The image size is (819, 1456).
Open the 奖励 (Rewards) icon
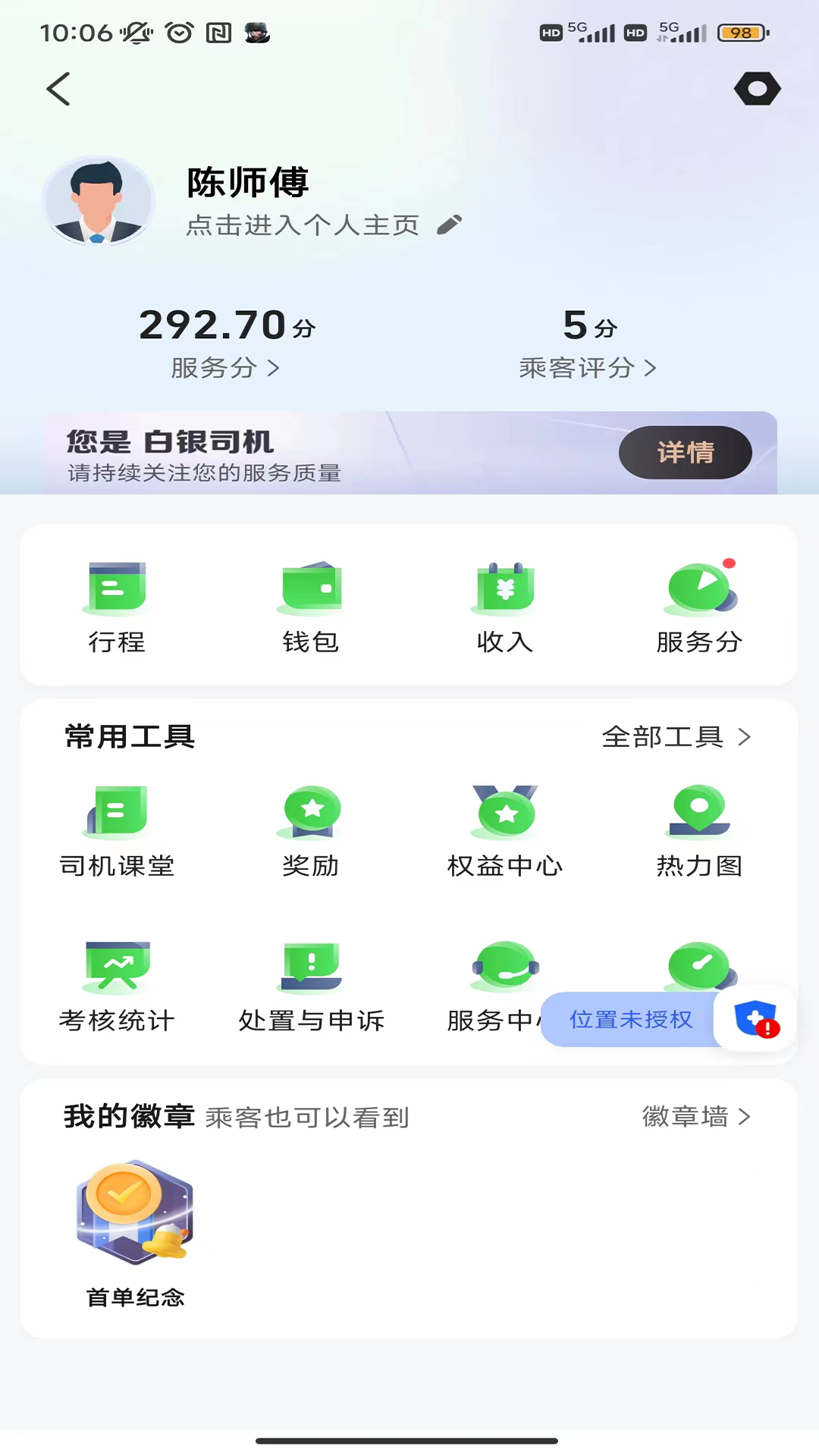(x=311, y=827)
